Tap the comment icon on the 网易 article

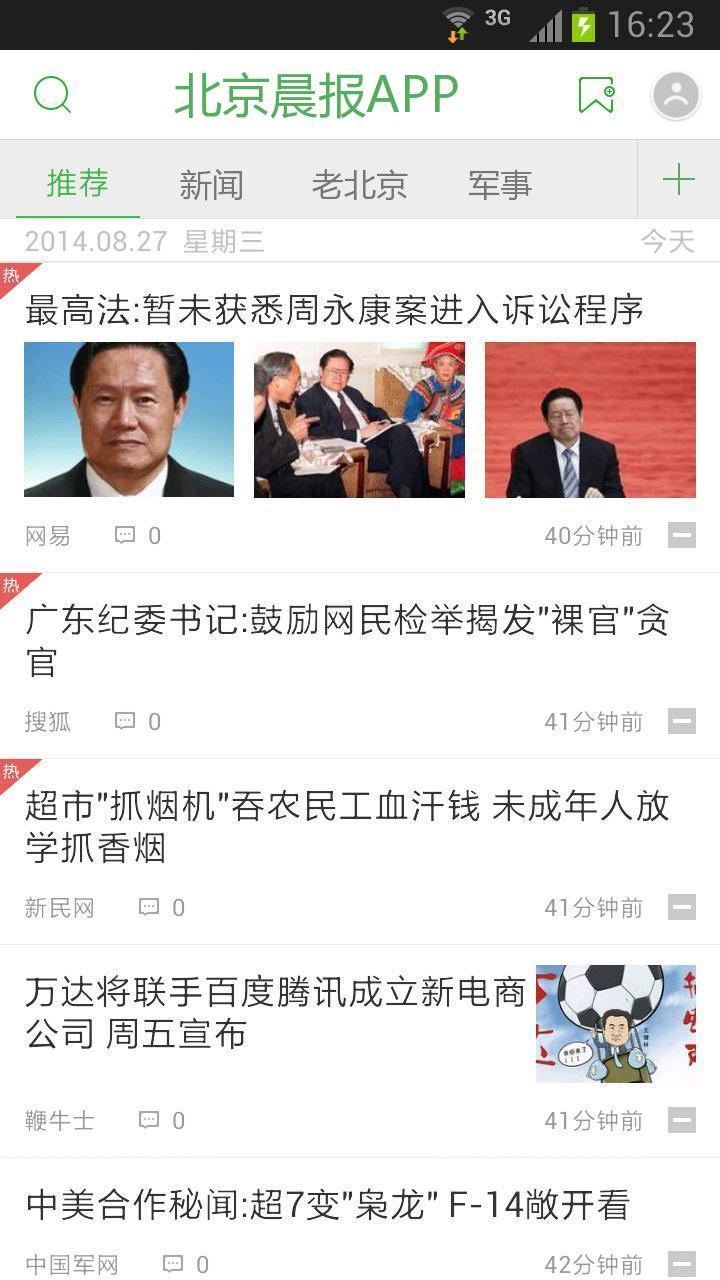pos(125,536)
